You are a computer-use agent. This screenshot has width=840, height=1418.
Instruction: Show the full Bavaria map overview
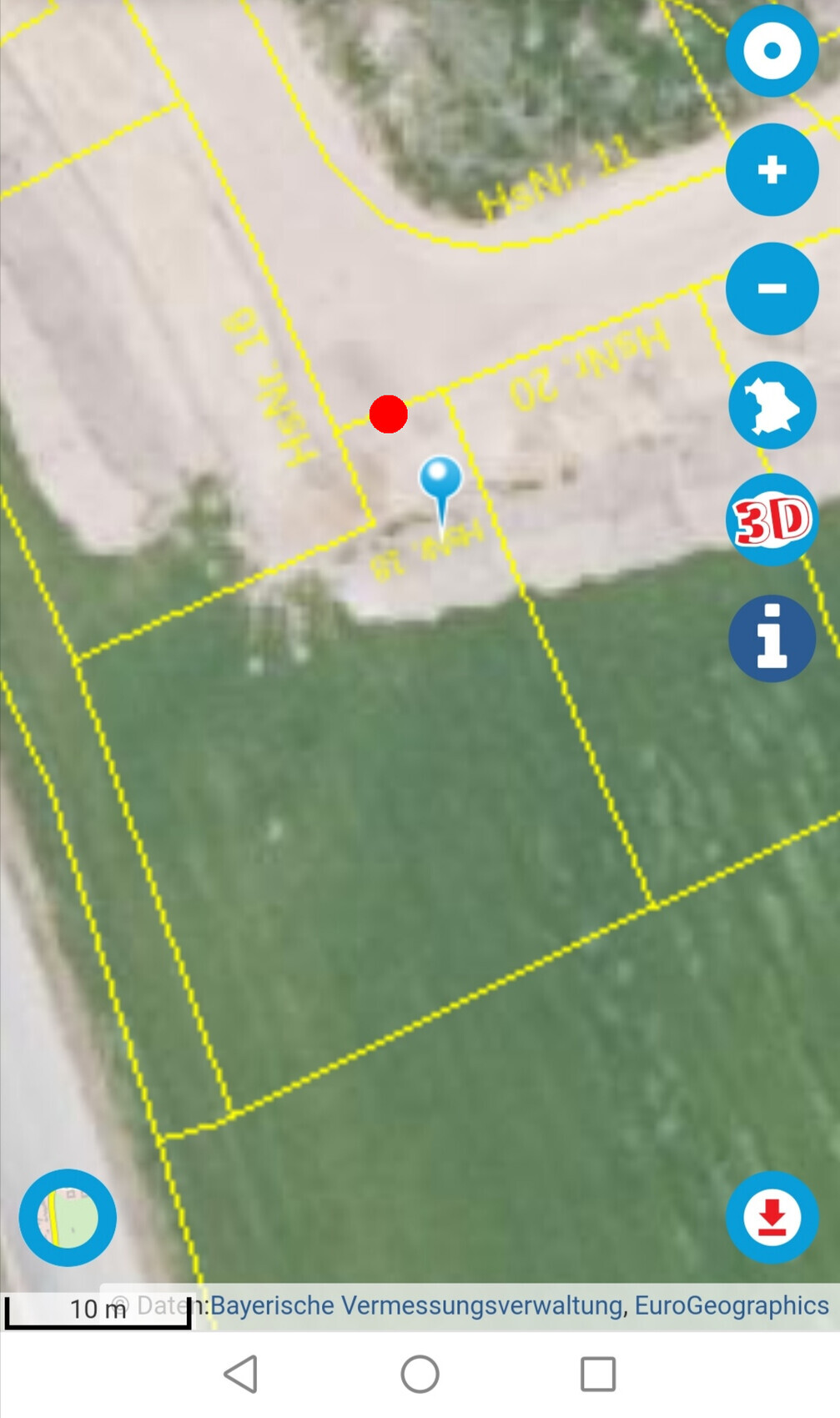pos(772,406)
